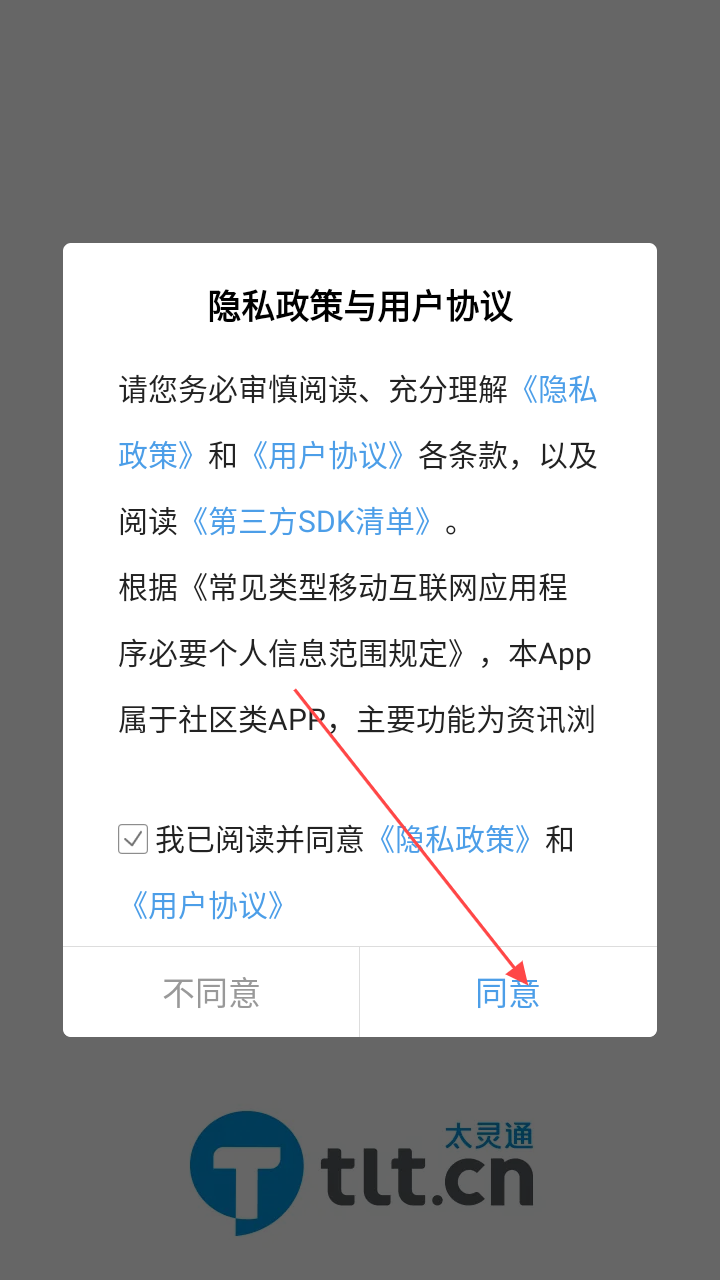Image resolution: width=720 pixels, height=1280 pixels.
Task: Open 《用户协议》 link below the checkbox
Action: [205, 905]
